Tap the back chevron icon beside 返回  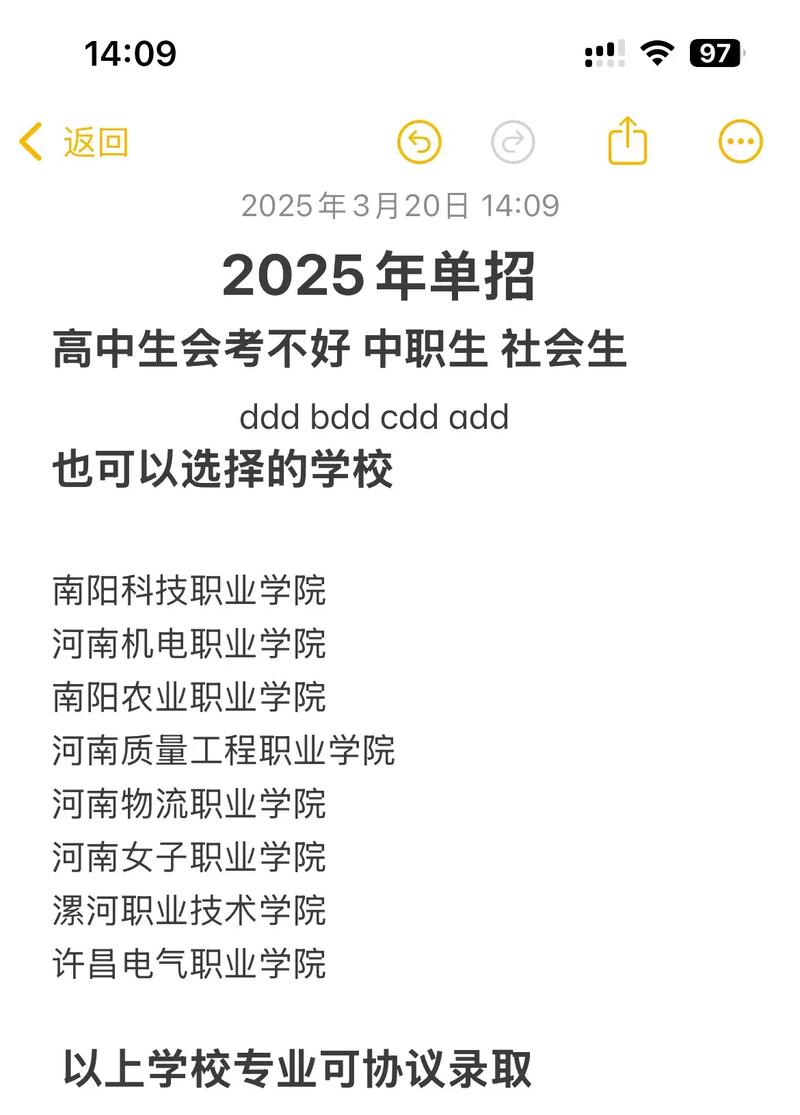coord(30,142)
